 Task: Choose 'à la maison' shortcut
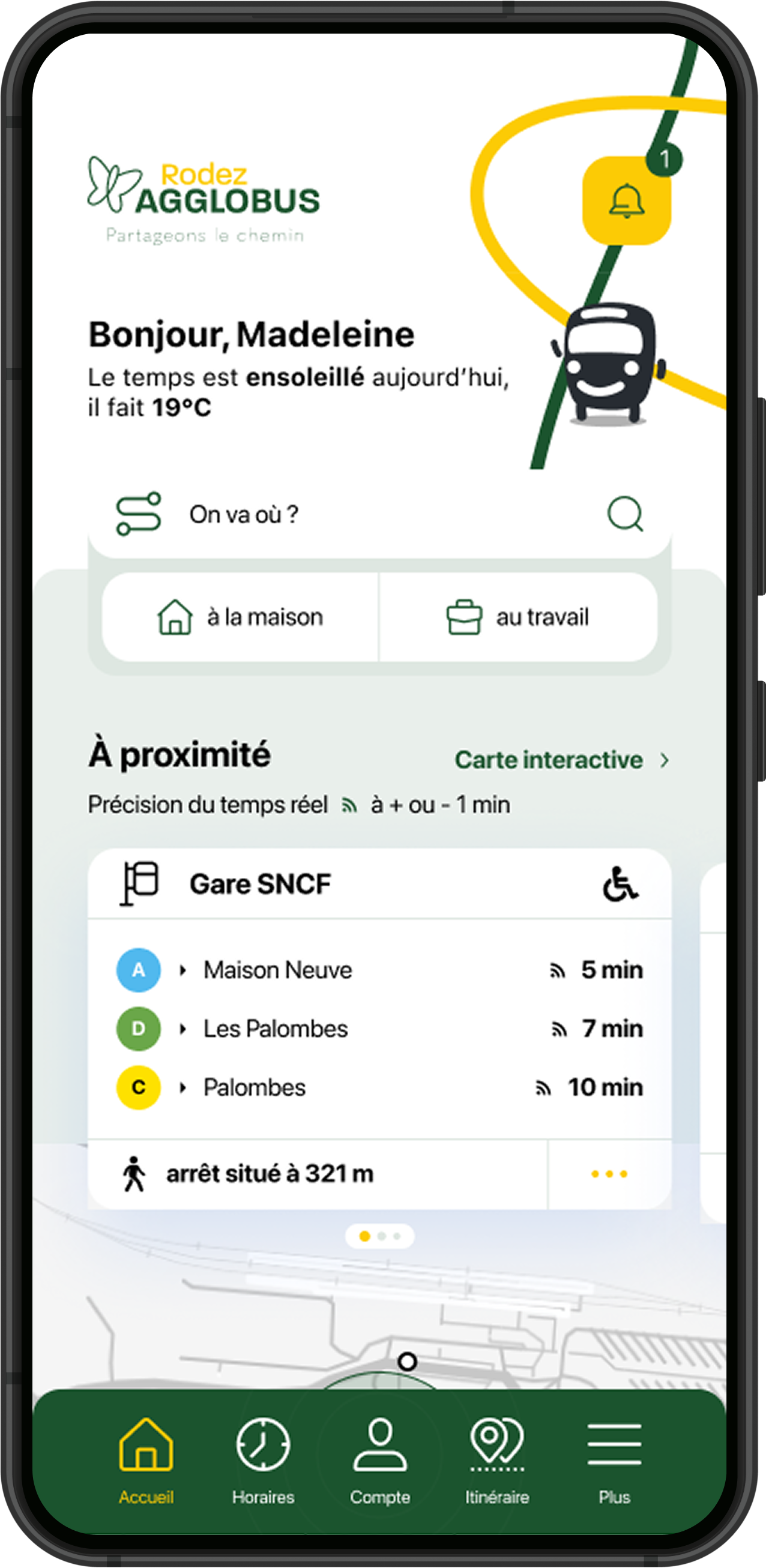coord(241,617)
